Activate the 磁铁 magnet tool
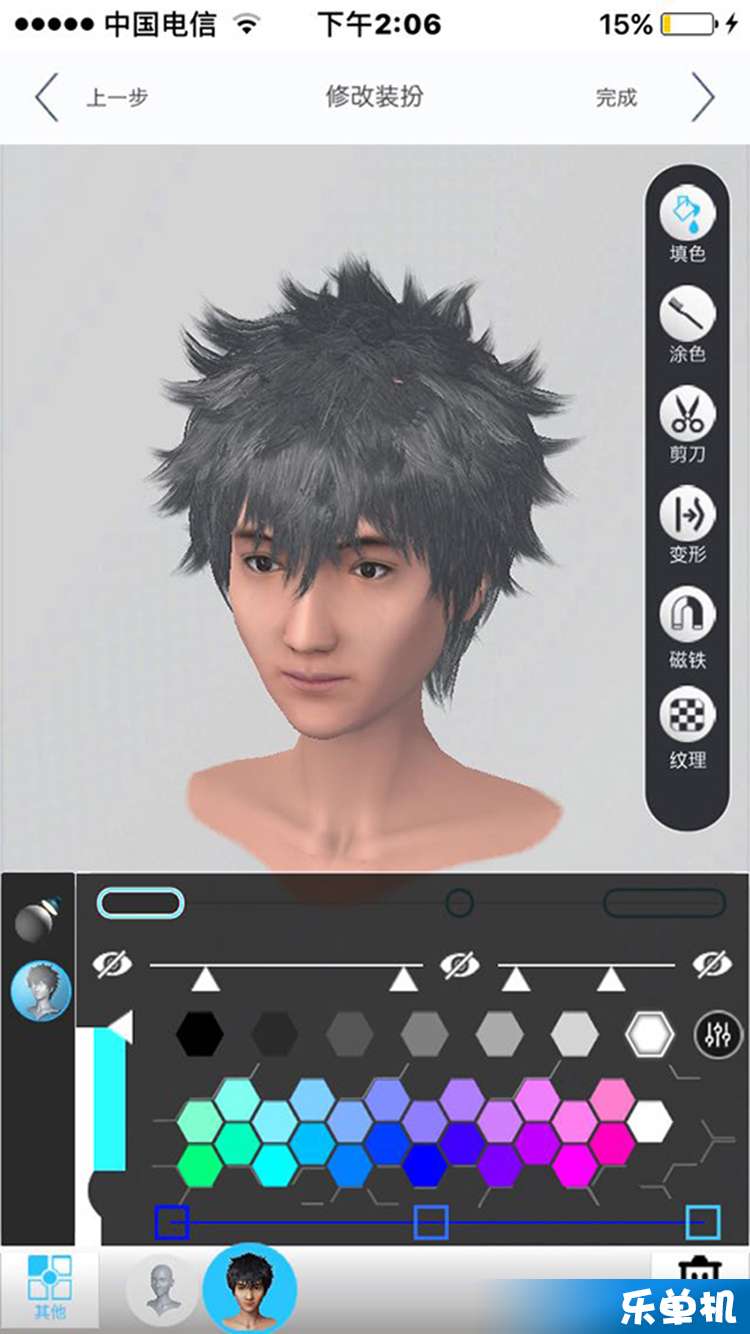Image resolution: width=750 pixels, height=1334 pixels. (687, 620)
